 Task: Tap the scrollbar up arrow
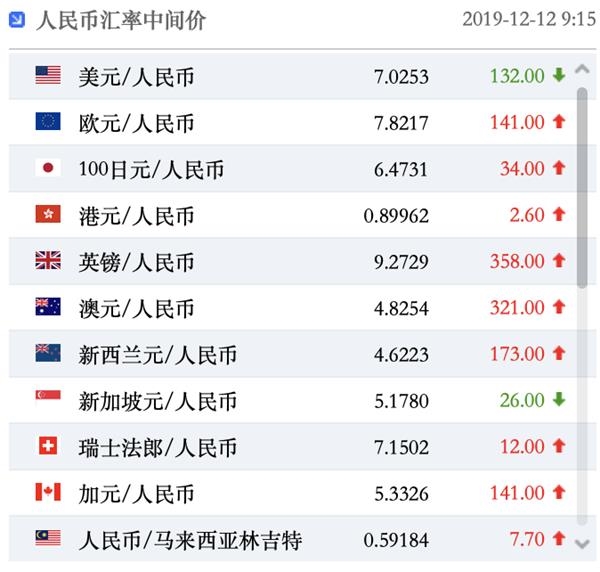pyautogui.click(x=584, y=69)
